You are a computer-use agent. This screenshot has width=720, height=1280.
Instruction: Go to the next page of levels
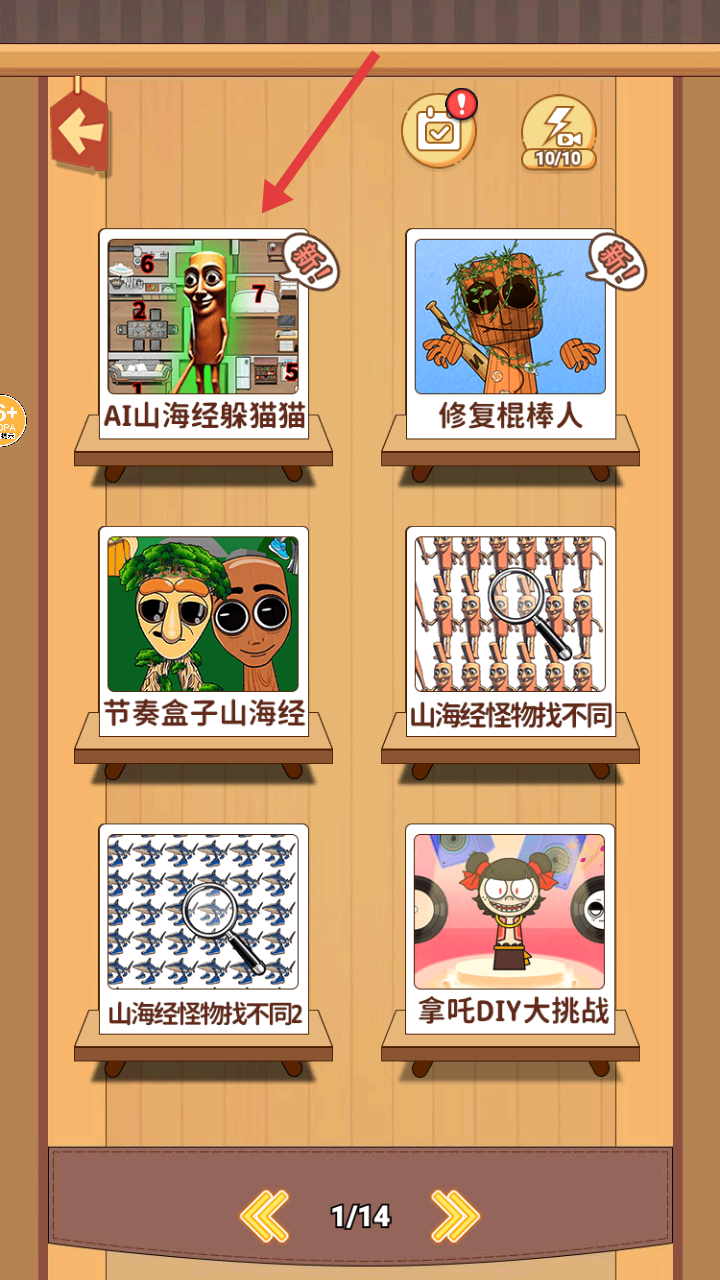455,1216
